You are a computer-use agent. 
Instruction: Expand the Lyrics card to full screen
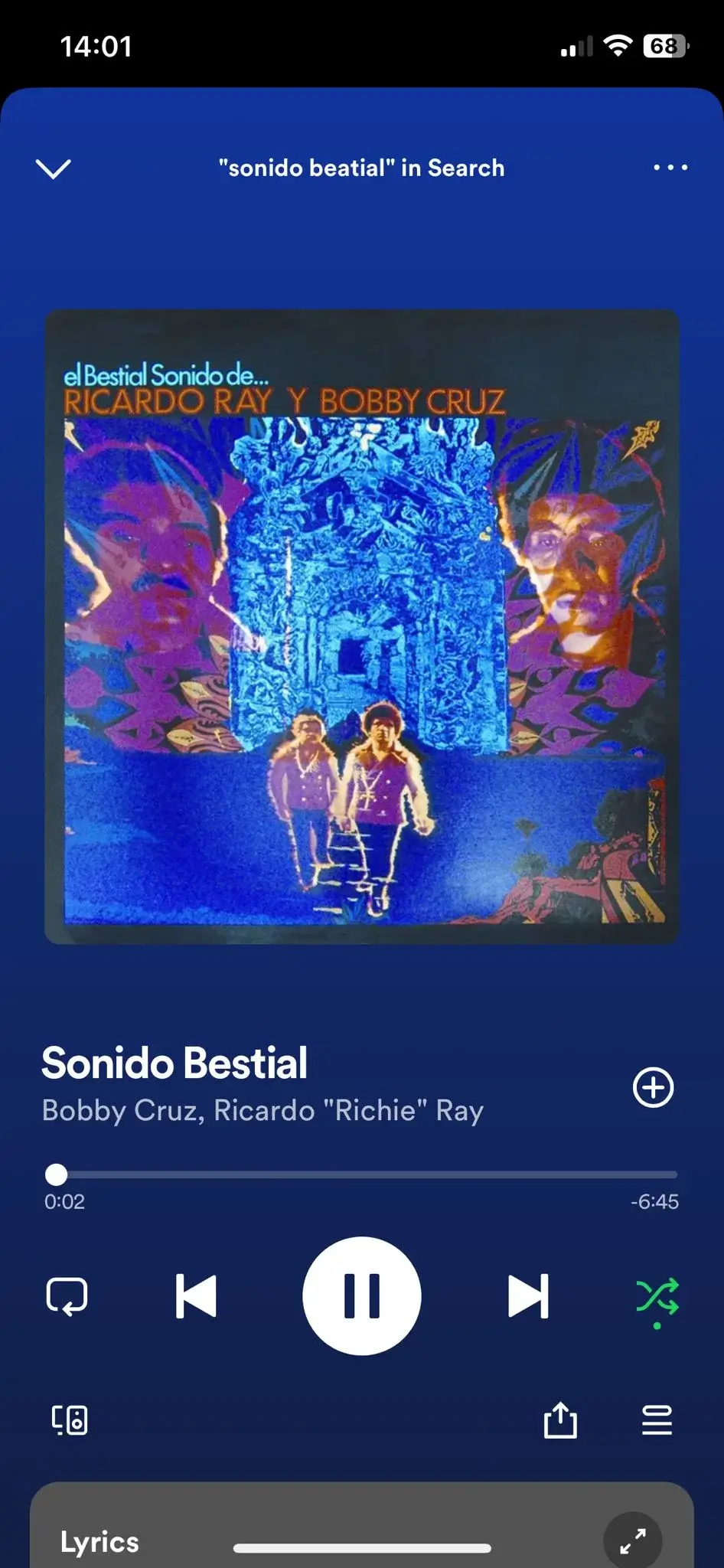pyautogui.click(x=632, y=1540)
